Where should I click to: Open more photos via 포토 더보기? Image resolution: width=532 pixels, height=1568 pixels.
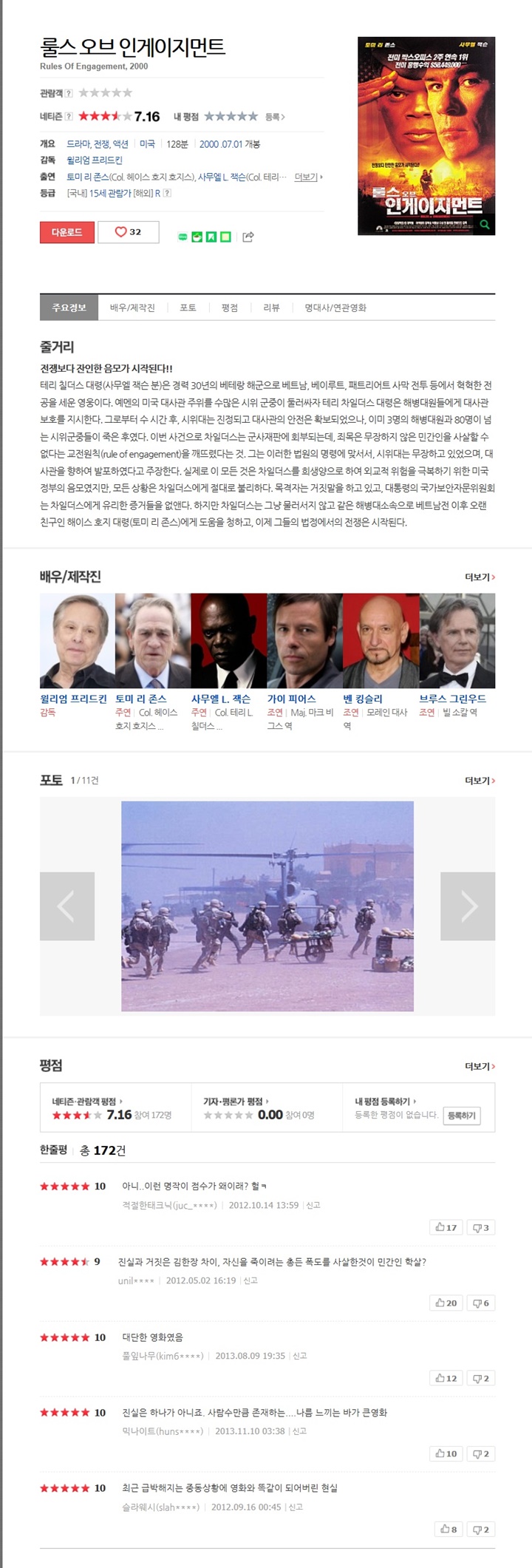click(x=480, y=781)
